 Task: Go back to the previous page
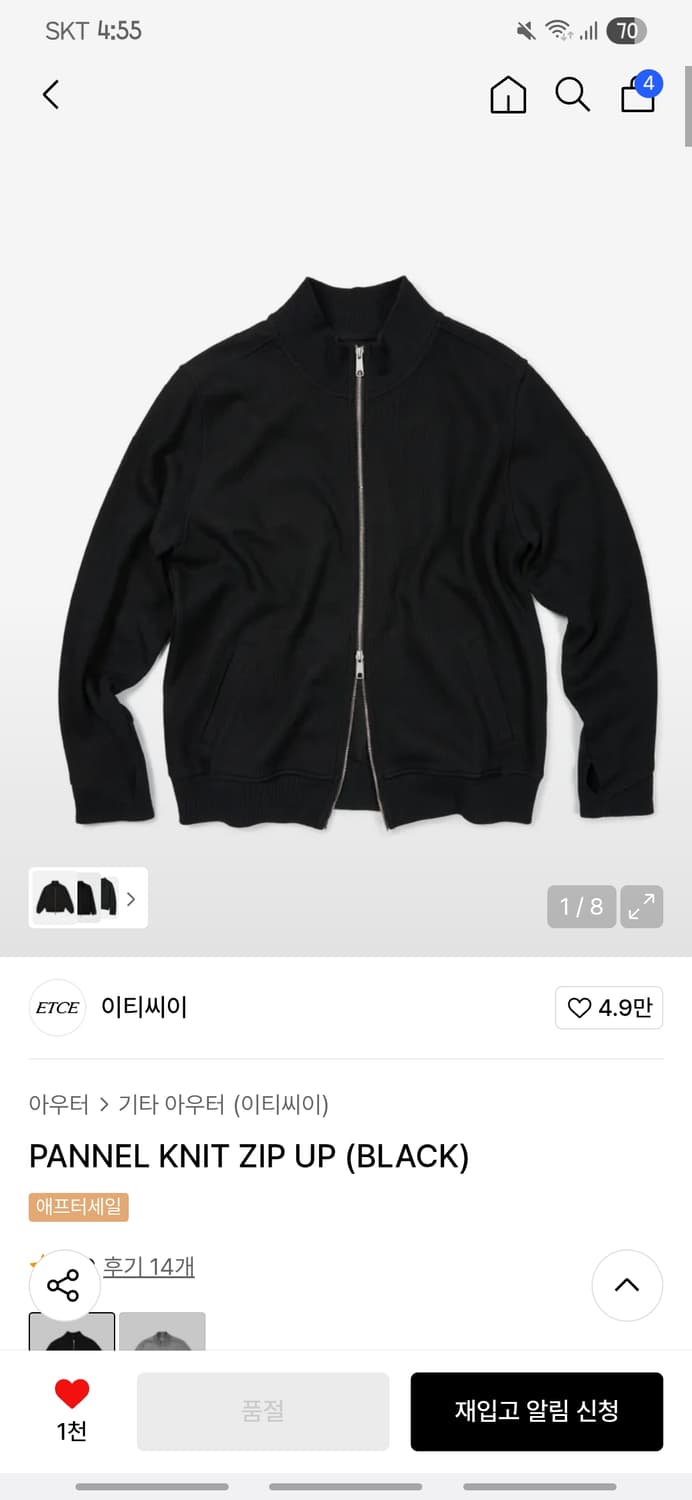[x=51, y=95]
